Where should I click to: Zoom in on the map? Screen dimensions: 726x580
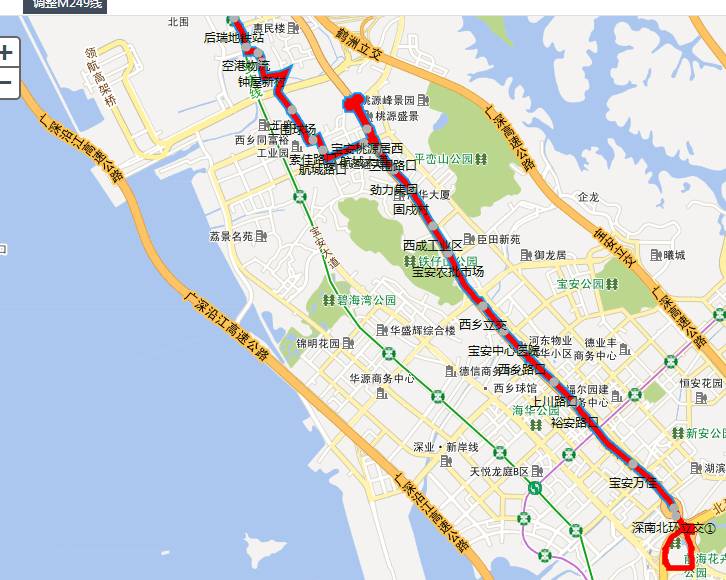[7, 53]
